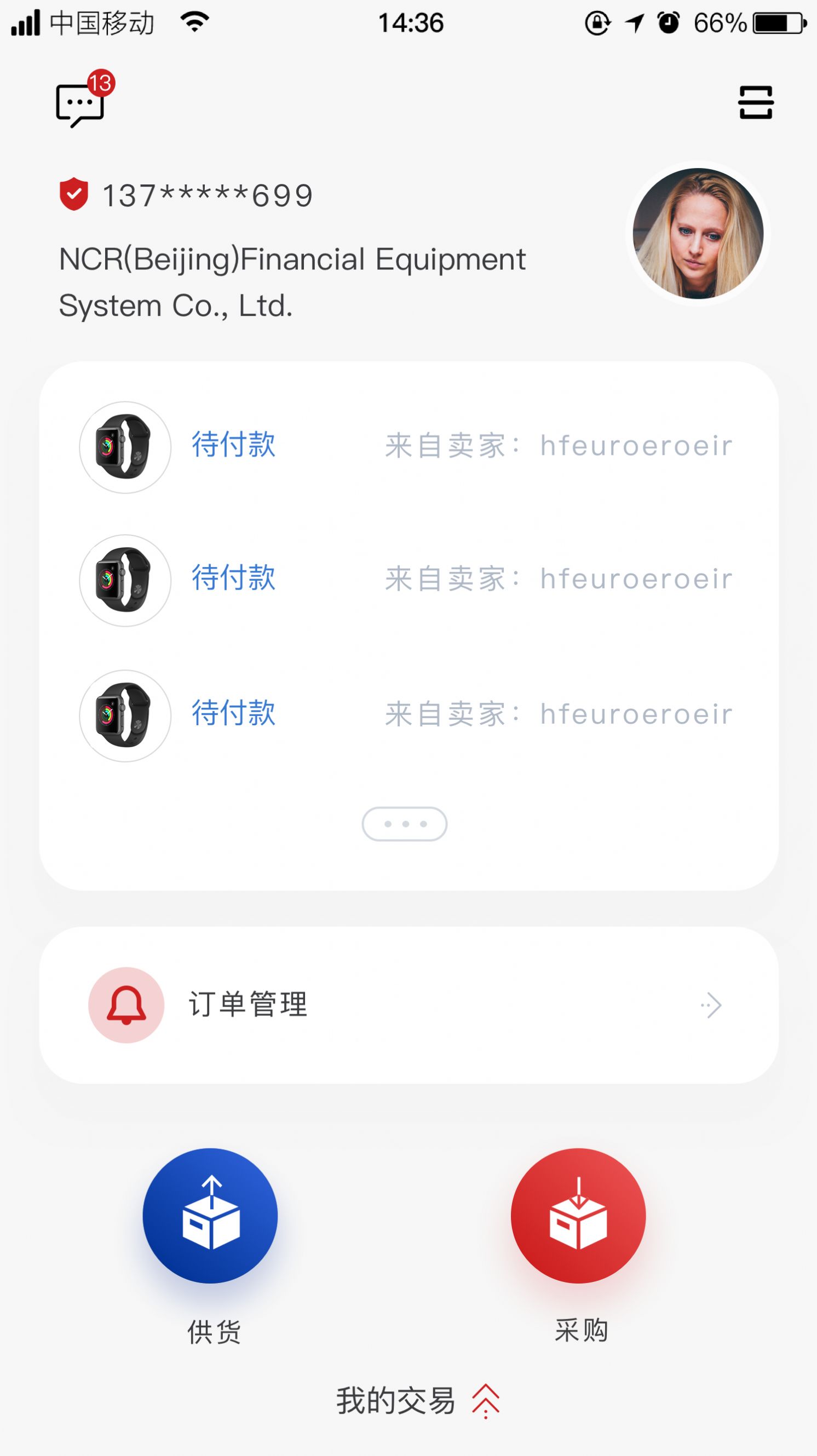Open the 订单管理 order management entry
The width and height of the screenshot is (817, 1456).
click(248, 1006)
